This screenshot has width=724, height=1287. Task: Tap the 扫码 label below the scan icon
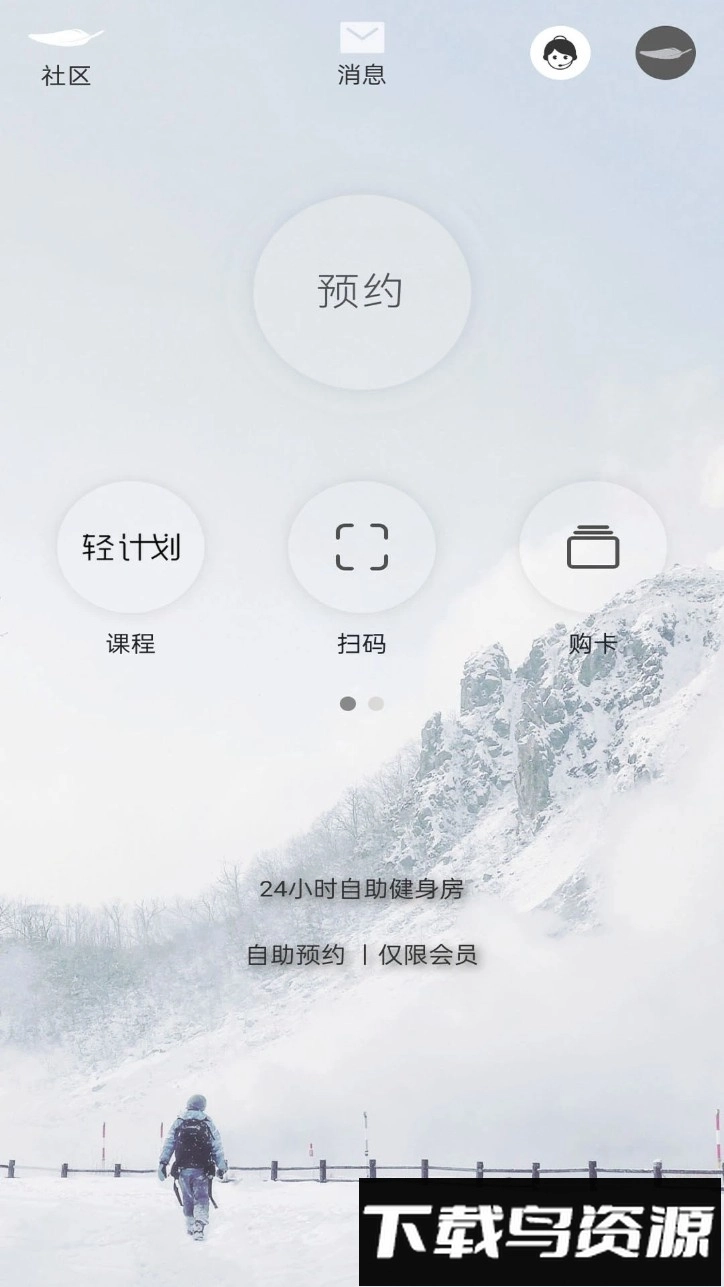click(362, 645)
